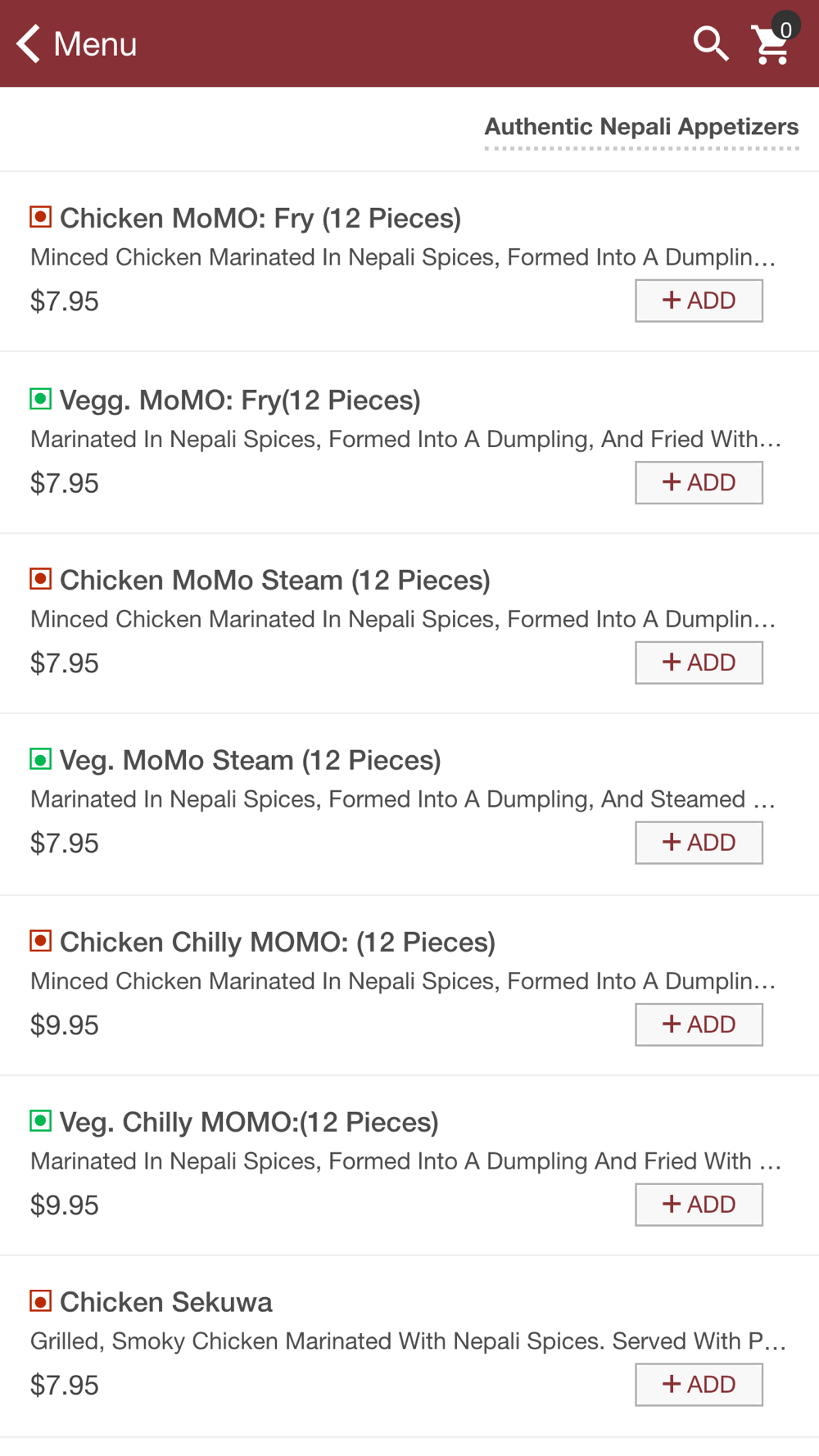819x1456 pixels.
Task: Add Chicken MoMo Steam to cart
Action: point(699,662)
